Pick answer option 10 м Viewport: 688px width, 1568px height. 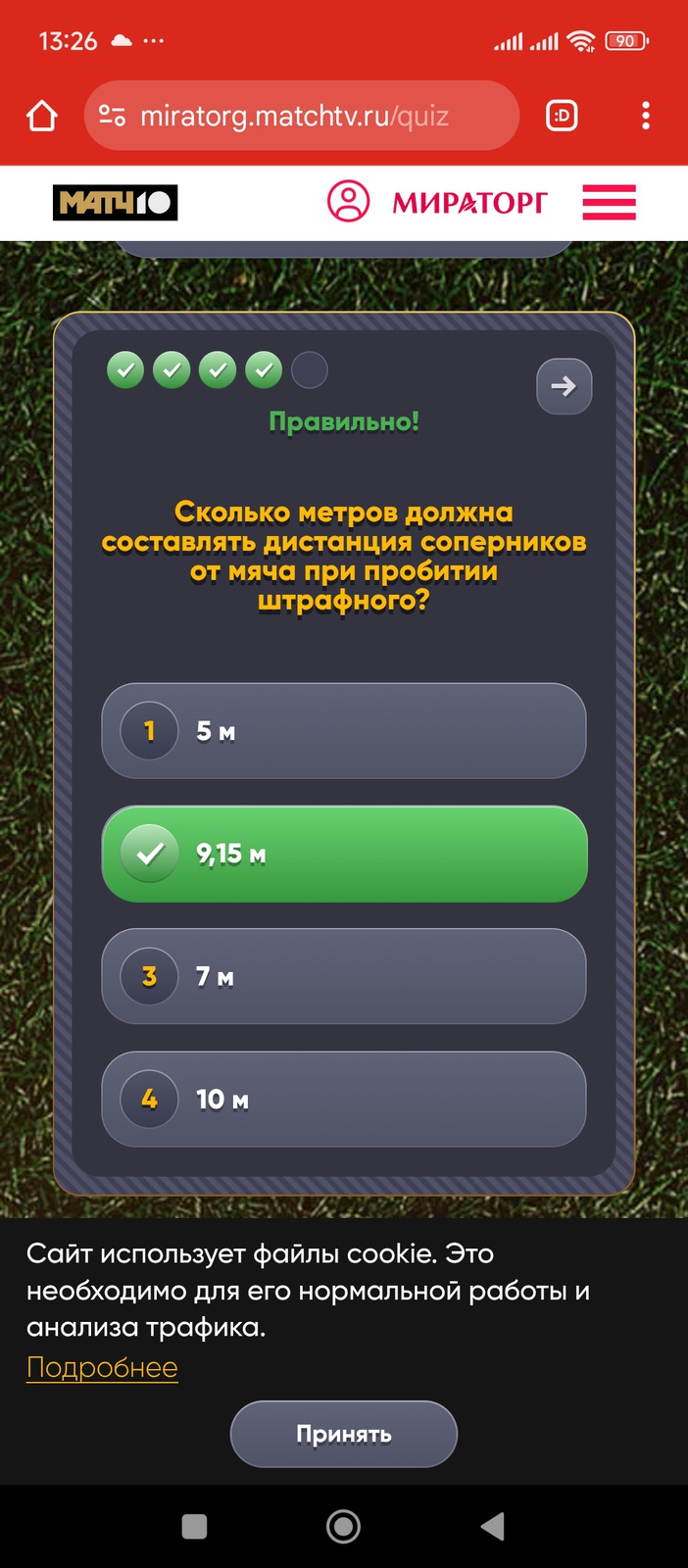coord(344,1099)
